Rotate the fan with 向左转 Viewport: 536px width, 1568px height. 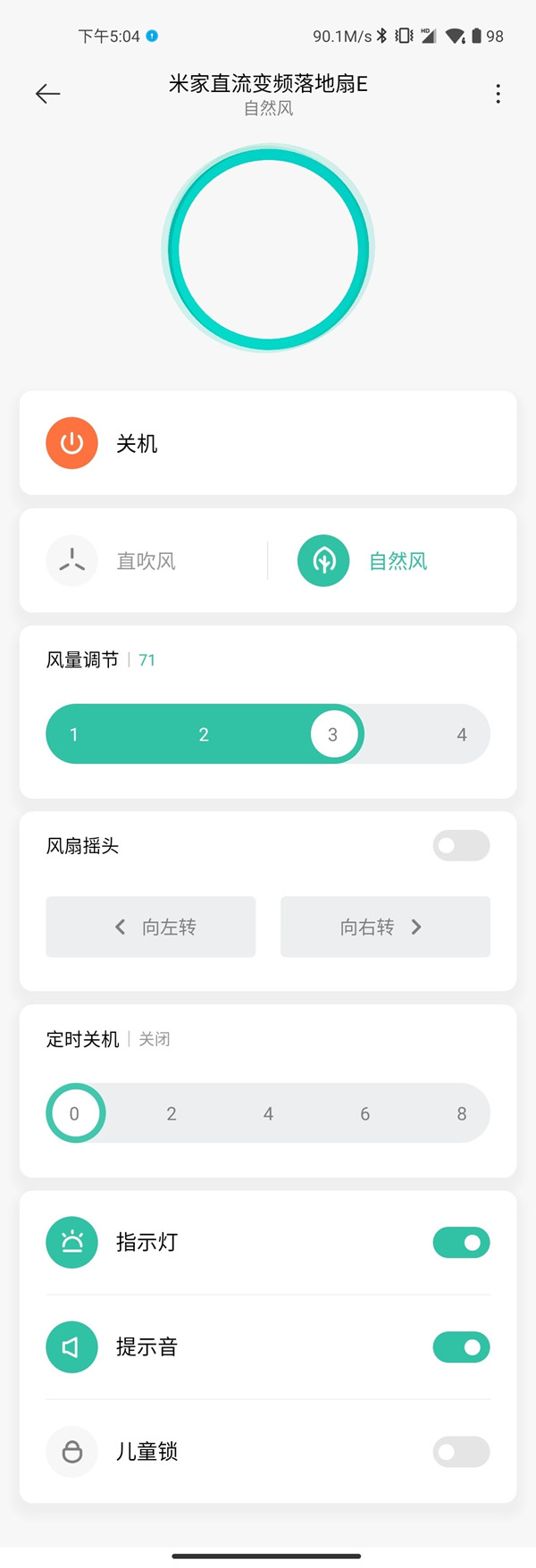click(151, 927)
